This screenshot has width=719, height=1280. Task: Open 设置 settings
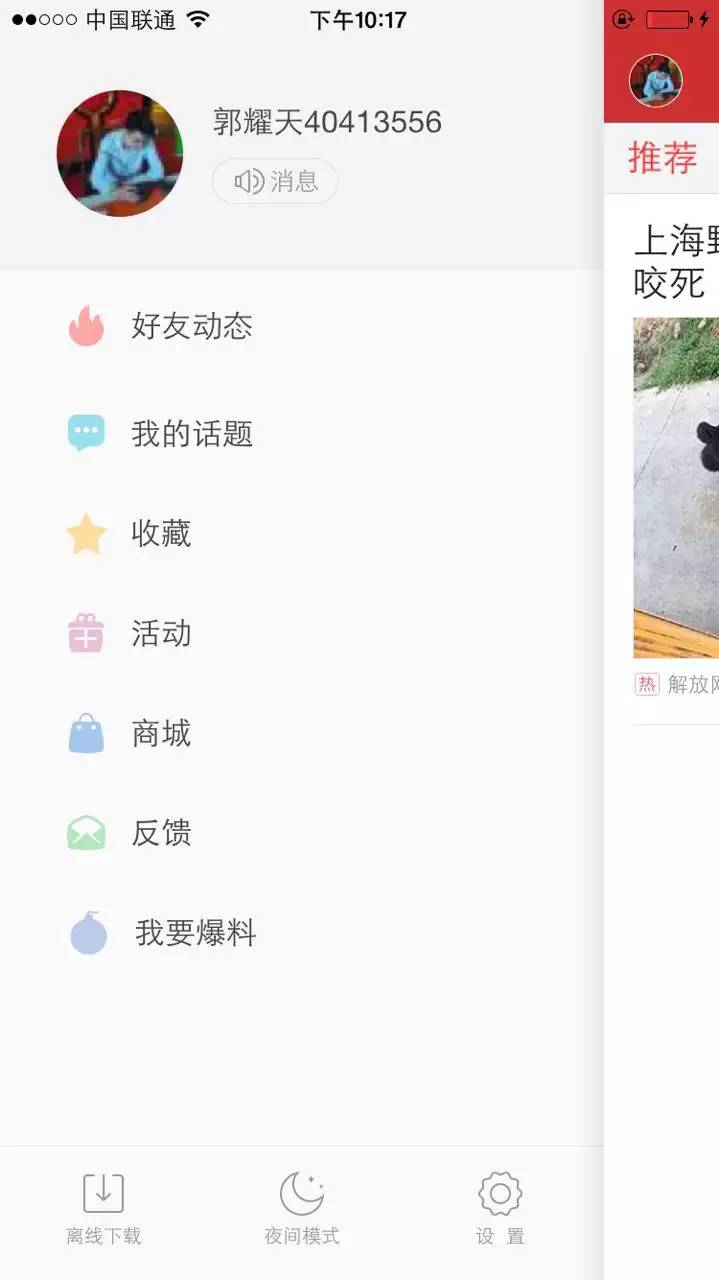pos(500,1208)
